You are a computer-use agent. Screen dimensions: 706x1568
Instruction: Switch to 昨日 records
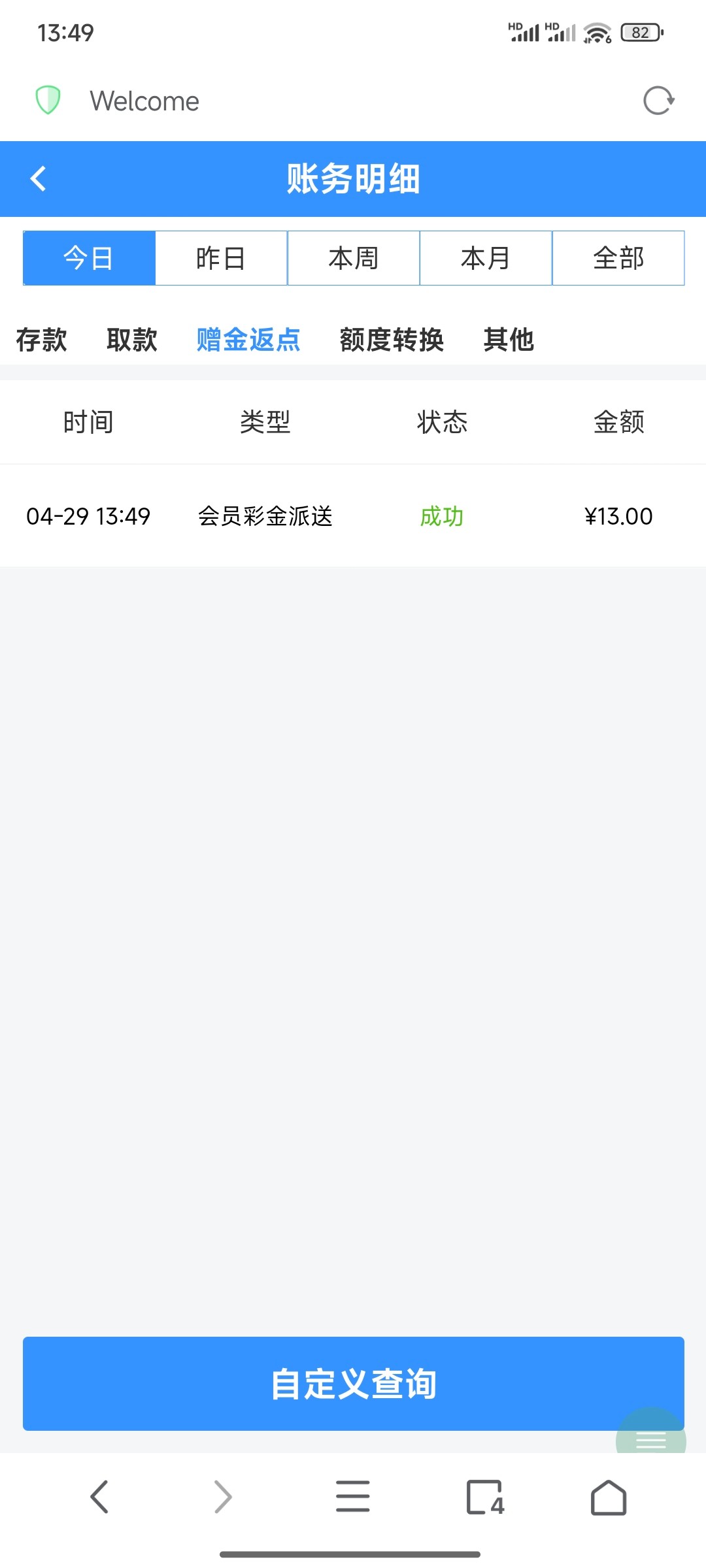point(221,258)
